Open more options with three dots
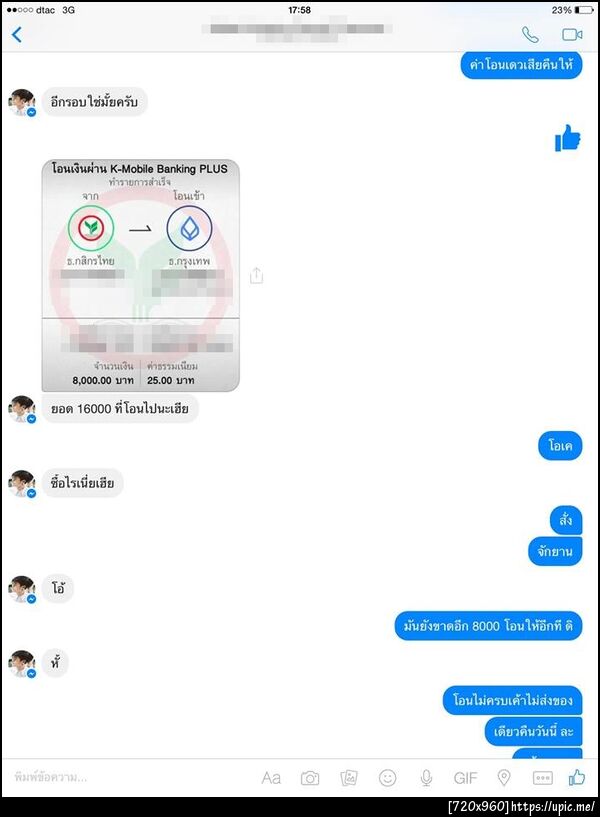600x817 pixels. (542, 778)
